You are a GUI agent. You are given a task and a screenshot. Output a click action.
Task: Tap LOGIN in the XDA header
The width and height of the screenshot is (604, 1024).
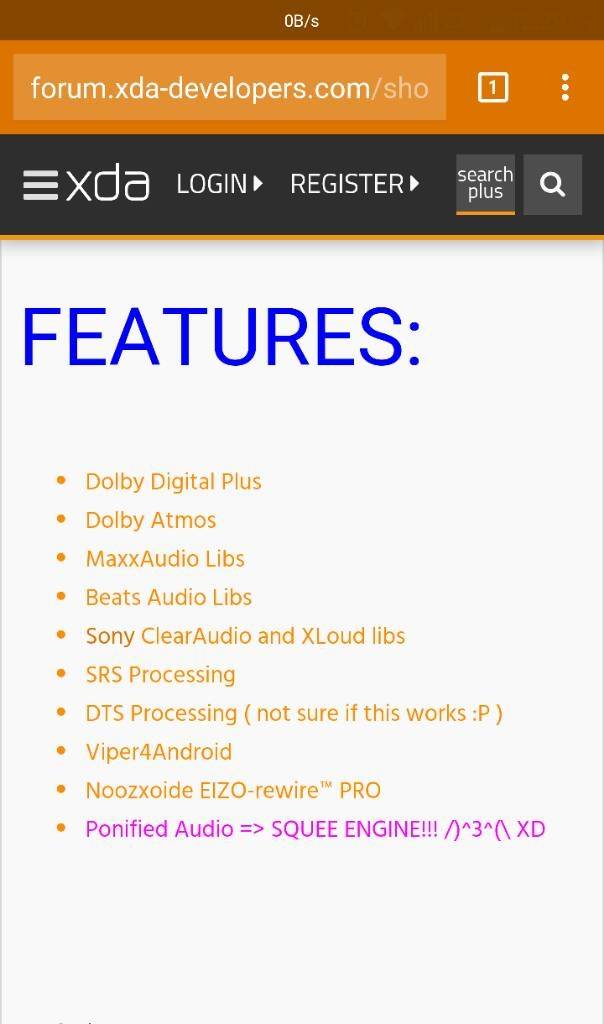[219, 184]
